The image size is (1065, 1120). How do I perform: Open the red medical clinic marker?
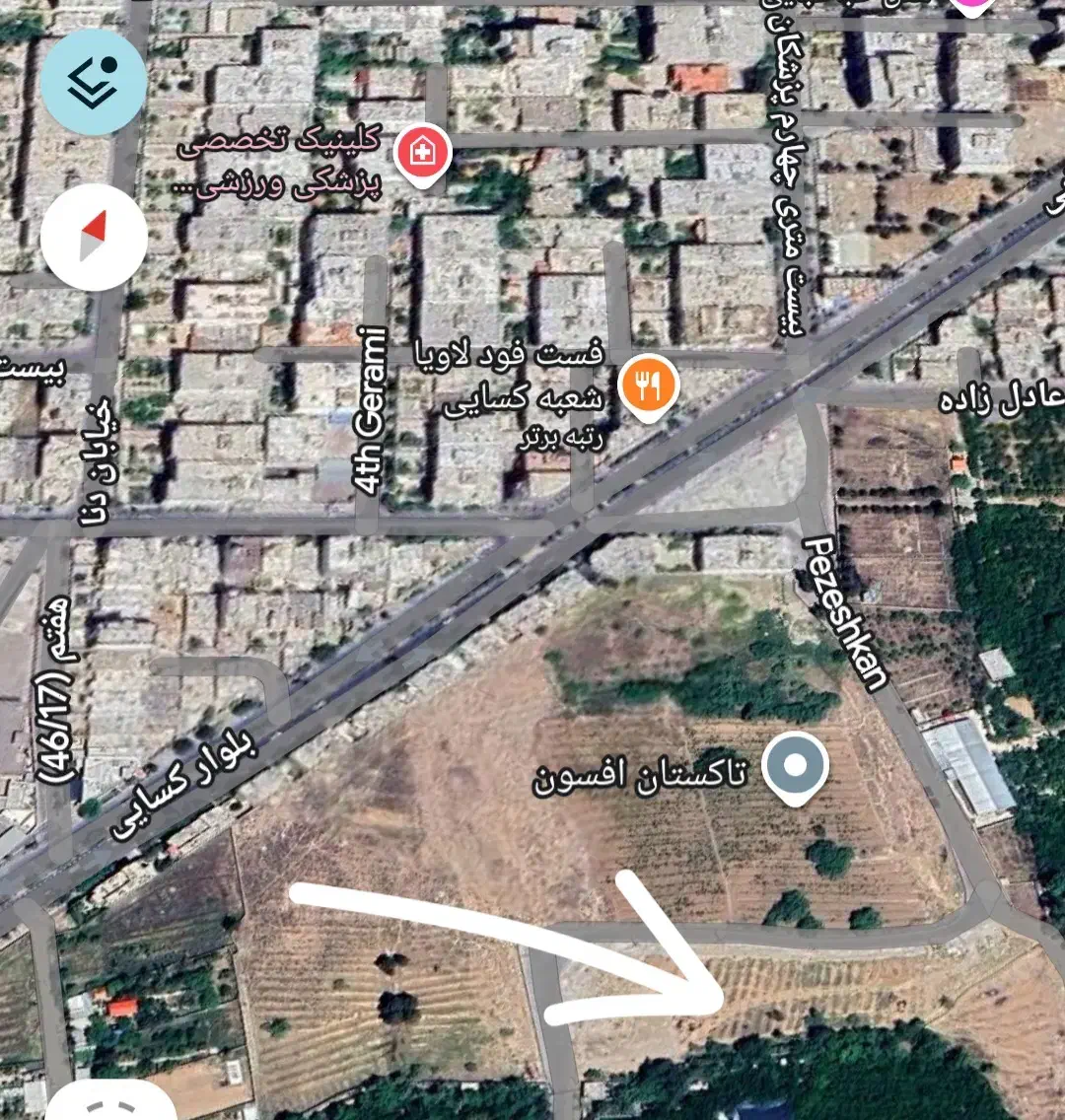[x=423, y=154]
